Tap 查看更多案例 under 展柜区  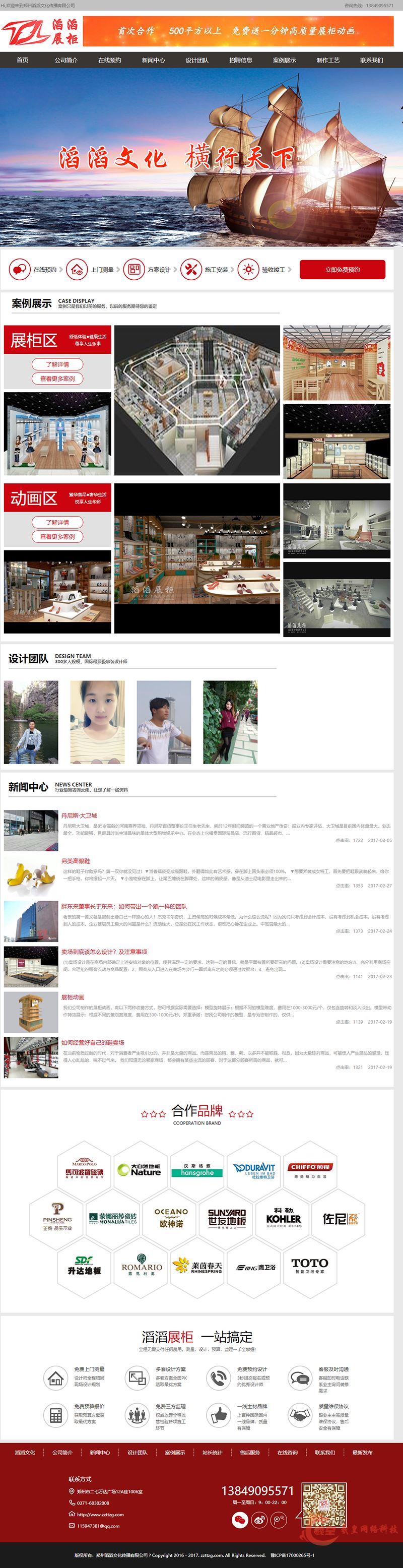coord(57,379)
